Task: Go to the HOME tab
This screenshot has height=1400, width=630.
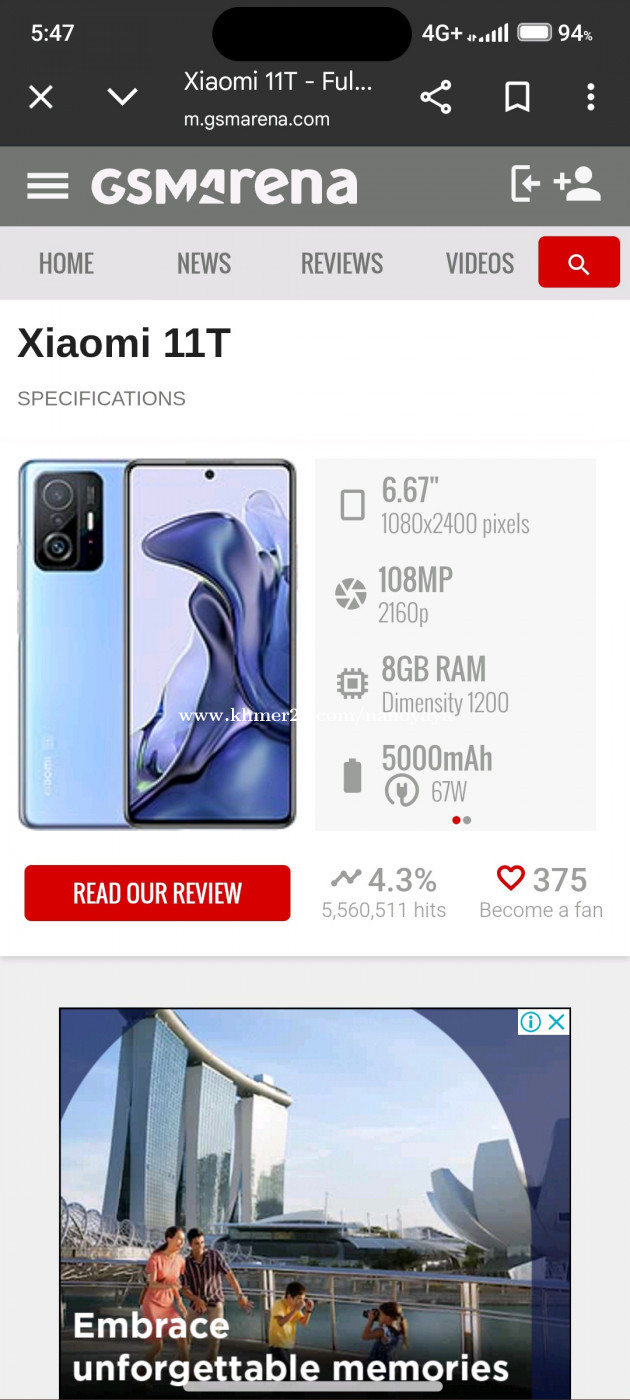Action: click(x=66, y=263)
